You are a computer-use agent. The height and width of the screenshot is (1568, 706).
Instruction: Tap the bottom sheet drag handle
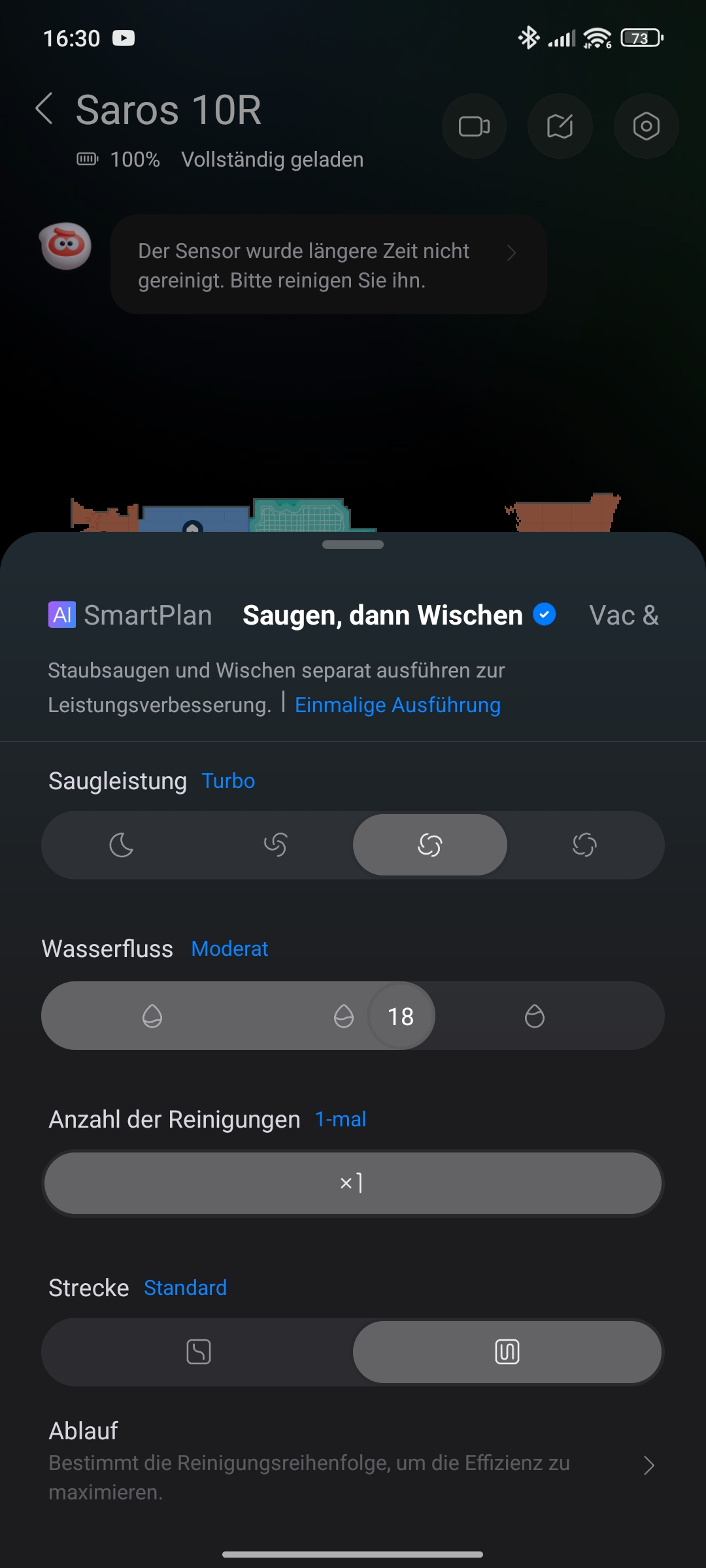tap(352, 544)
